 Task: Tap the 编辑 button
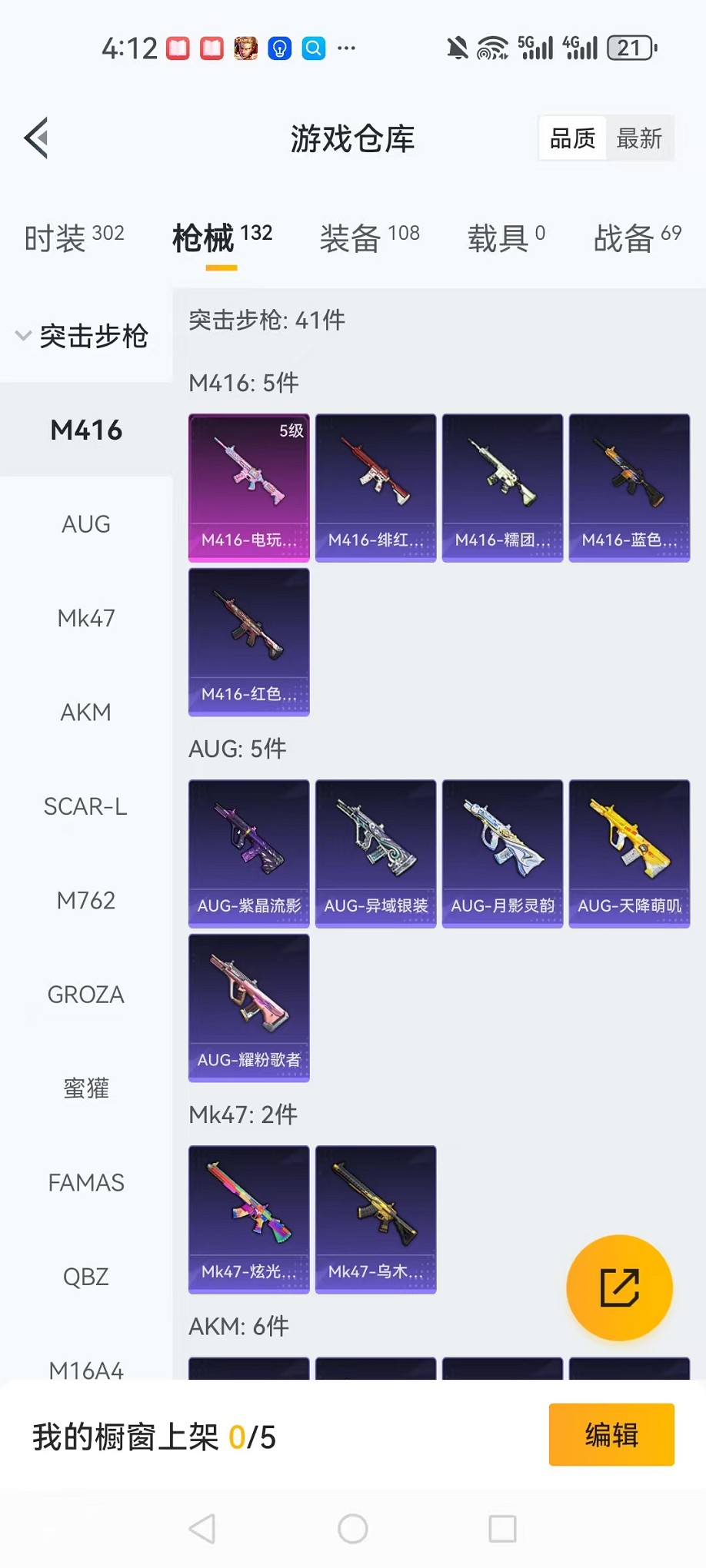pos(611,1434)
